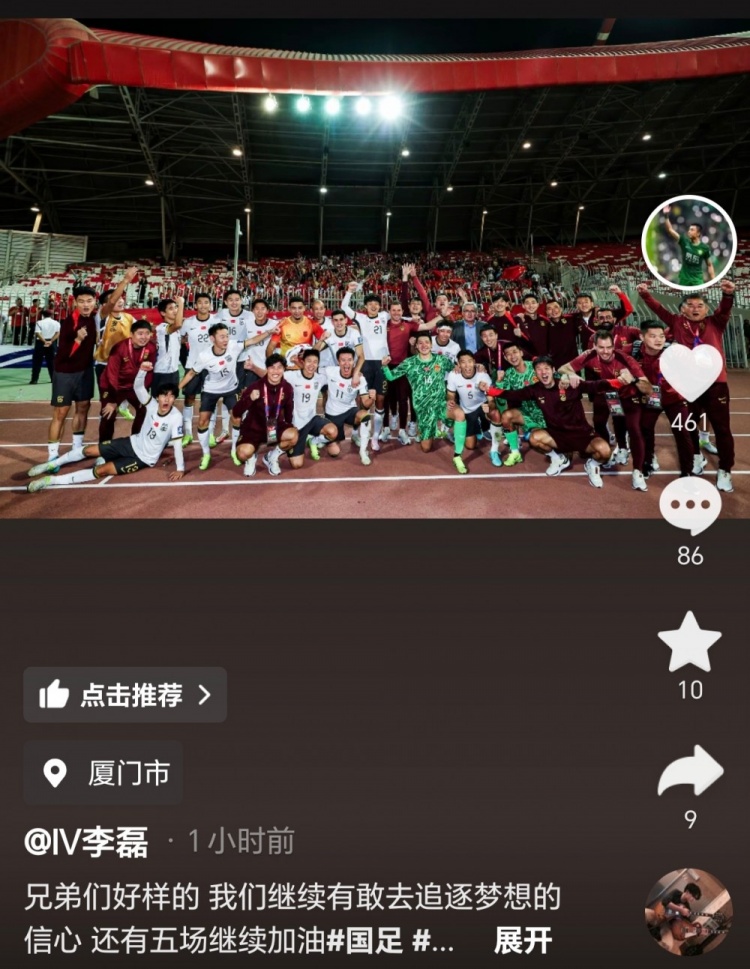
Task: Expand the caption with 展开
Action: coord(522,940)
